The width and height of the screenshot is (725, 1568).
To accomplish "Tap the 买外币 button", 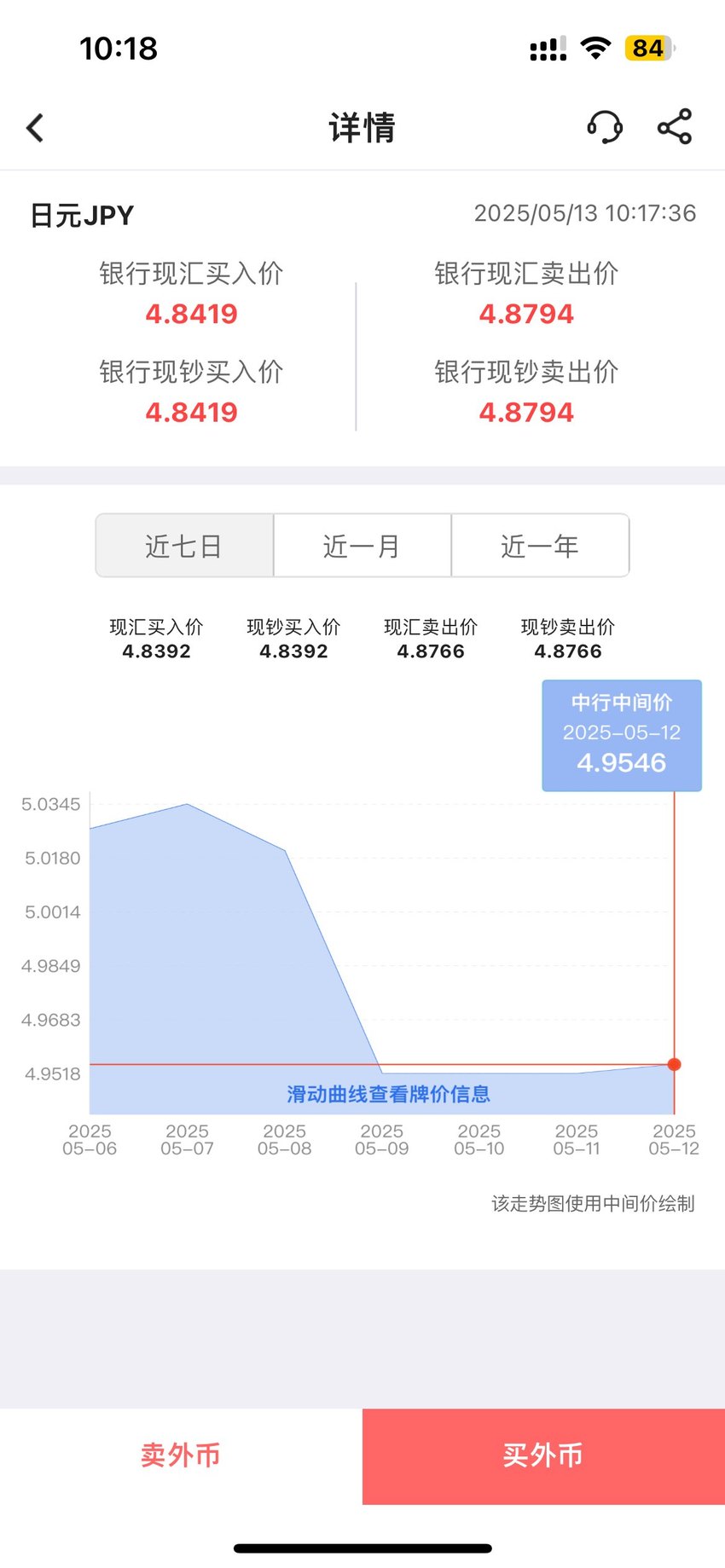I will point(543,1456).
